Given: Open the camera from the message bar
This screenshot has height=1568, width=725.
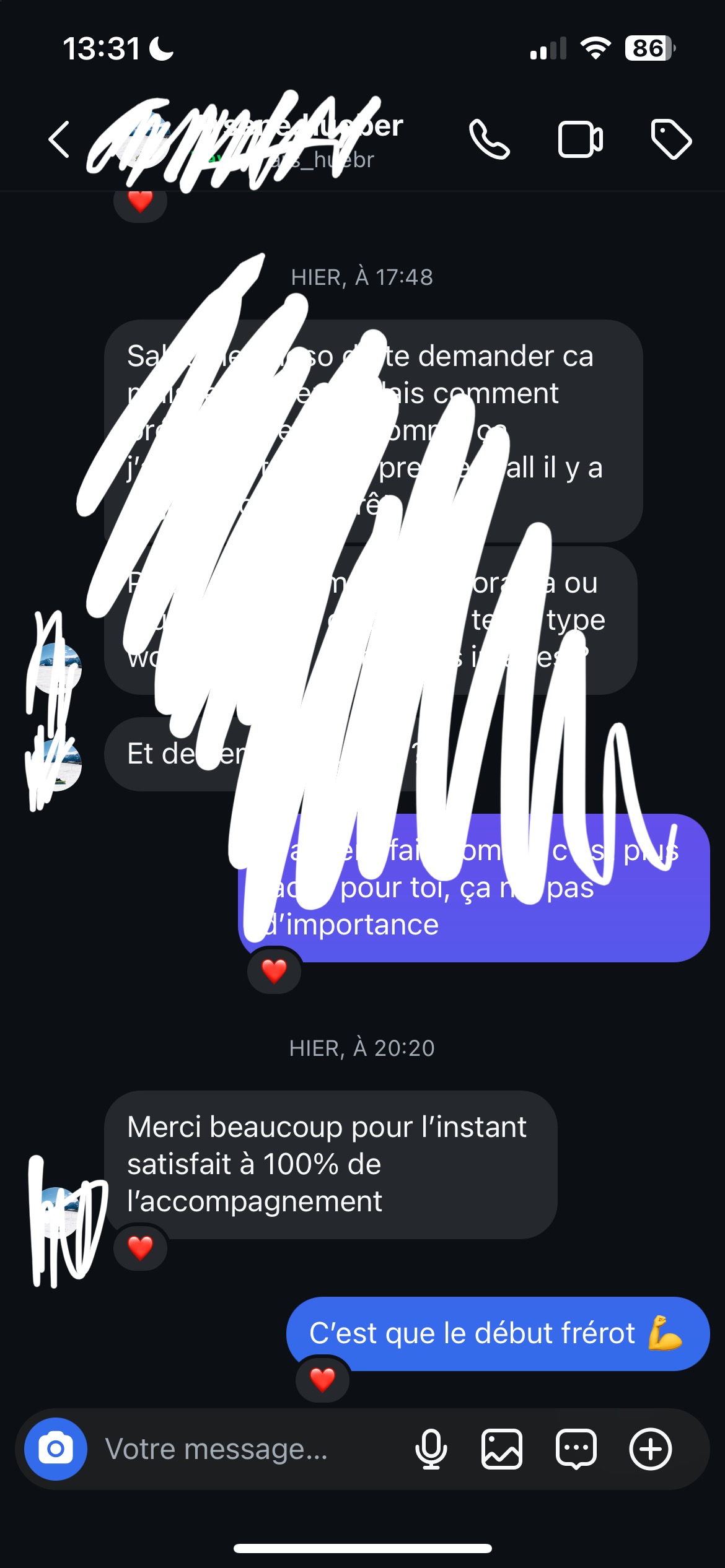Looking at the screenshot, I should (x=56, y=1449).
